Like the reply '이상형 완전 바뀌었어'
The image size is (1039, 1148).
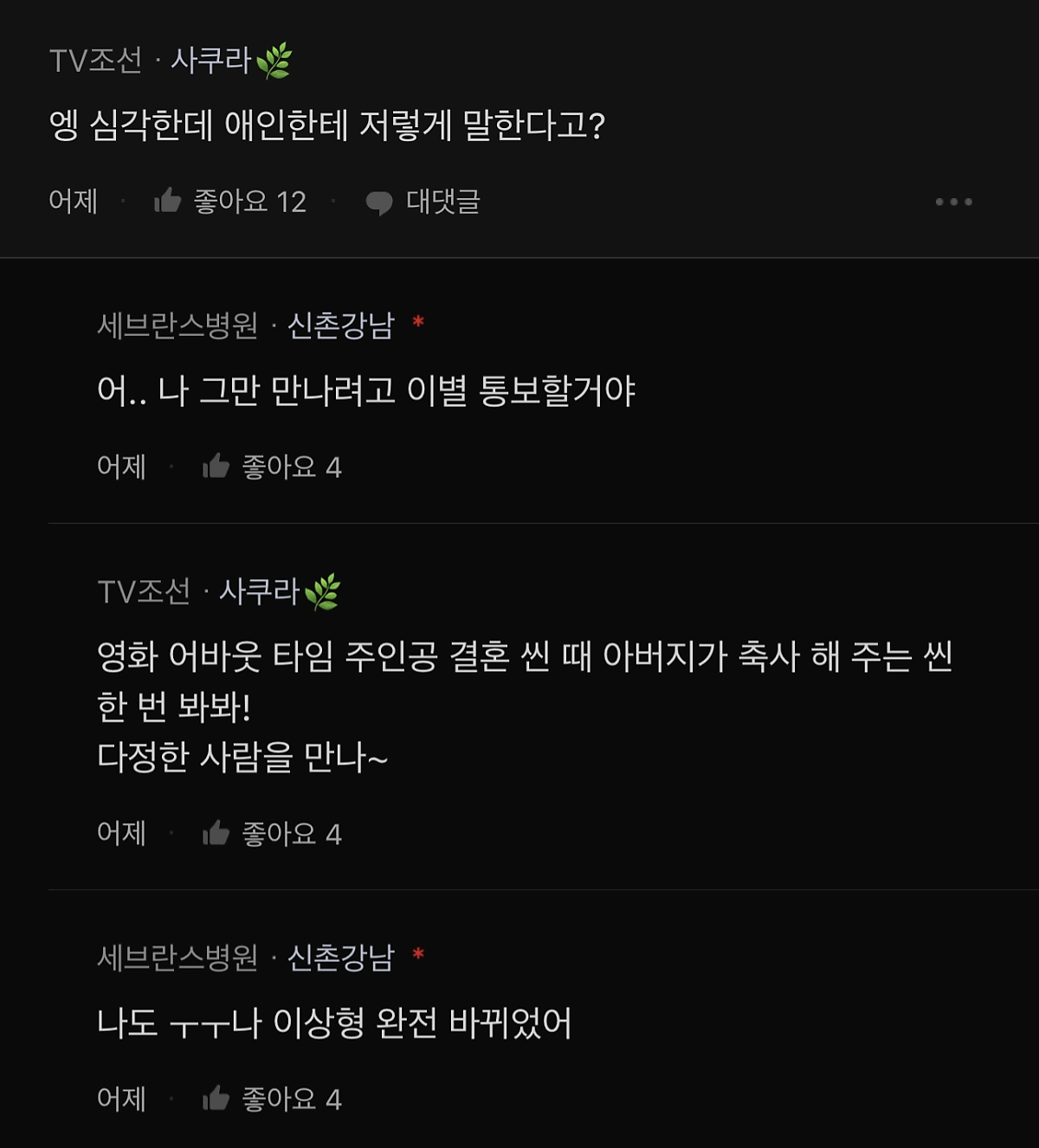216,1099
